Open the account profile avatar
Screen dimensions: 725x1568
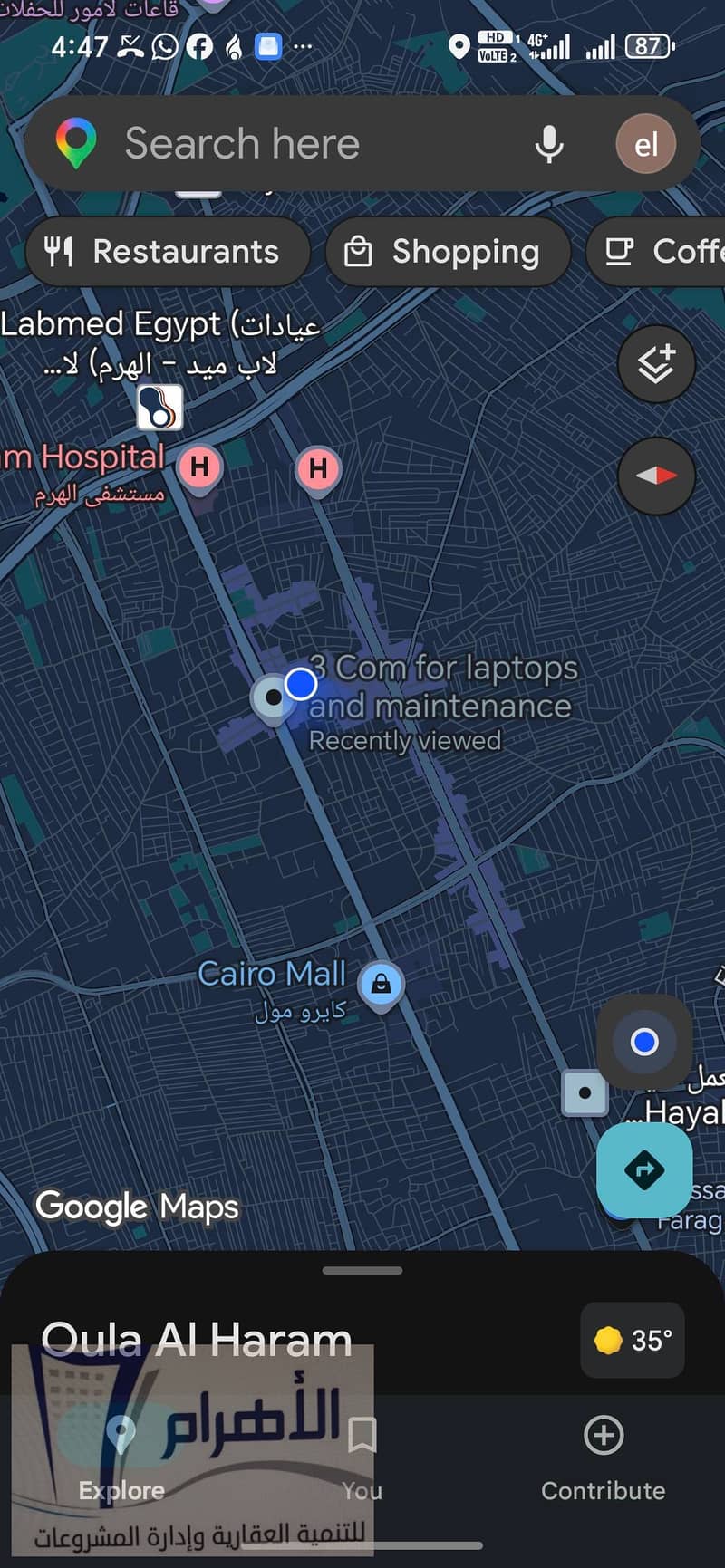[x=646, y=144]
